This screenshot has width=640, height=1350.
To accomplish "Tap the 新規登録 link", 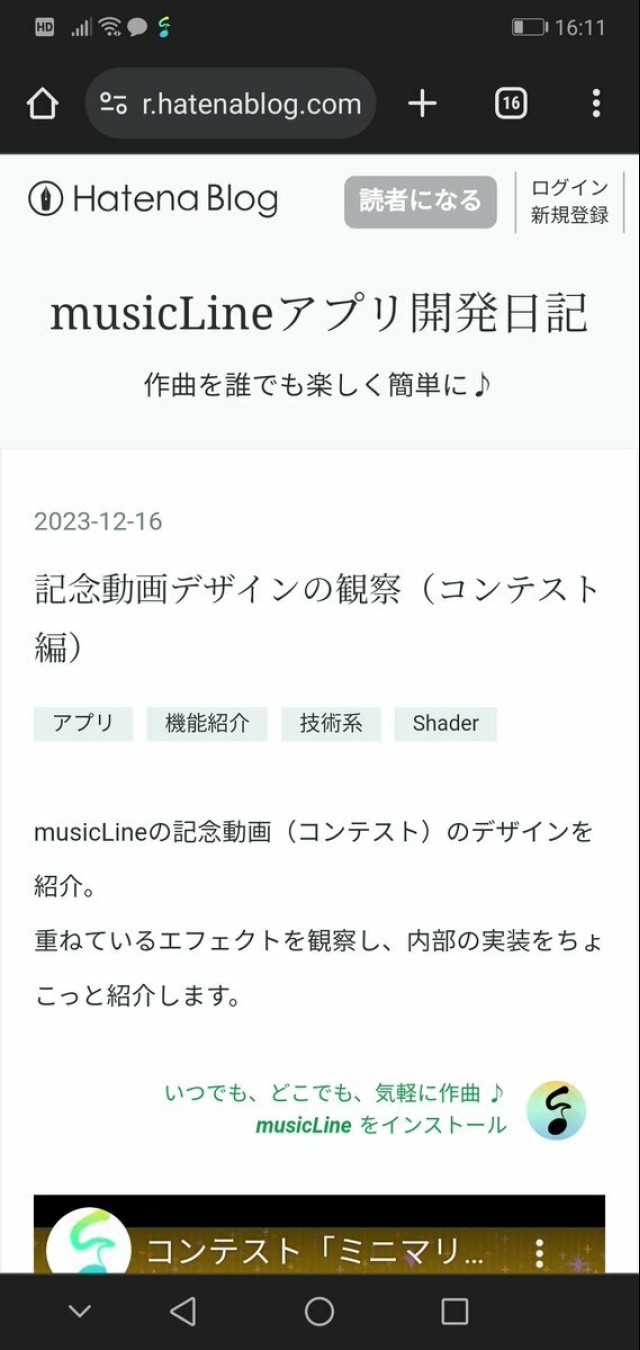I will (x=569, y=215).
